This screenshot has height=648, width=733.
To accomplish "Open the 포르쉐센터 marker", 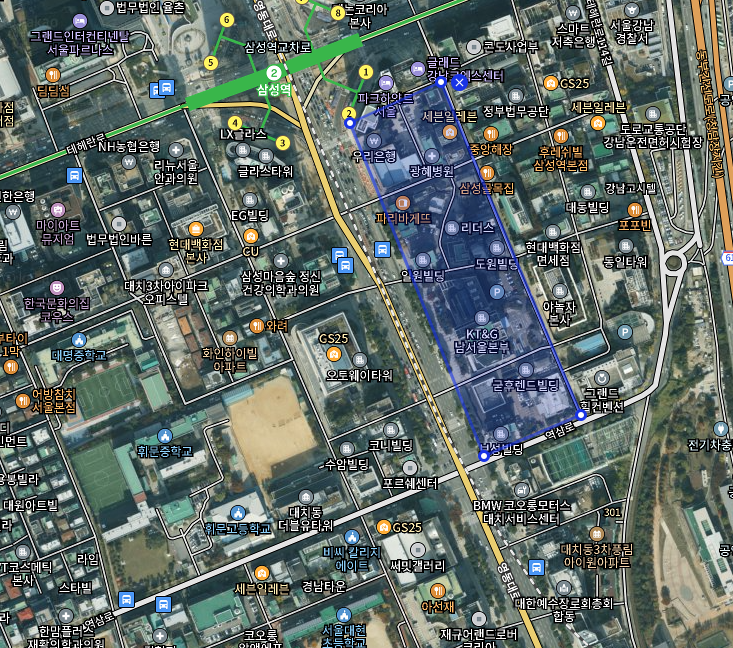I will [410, 468].
